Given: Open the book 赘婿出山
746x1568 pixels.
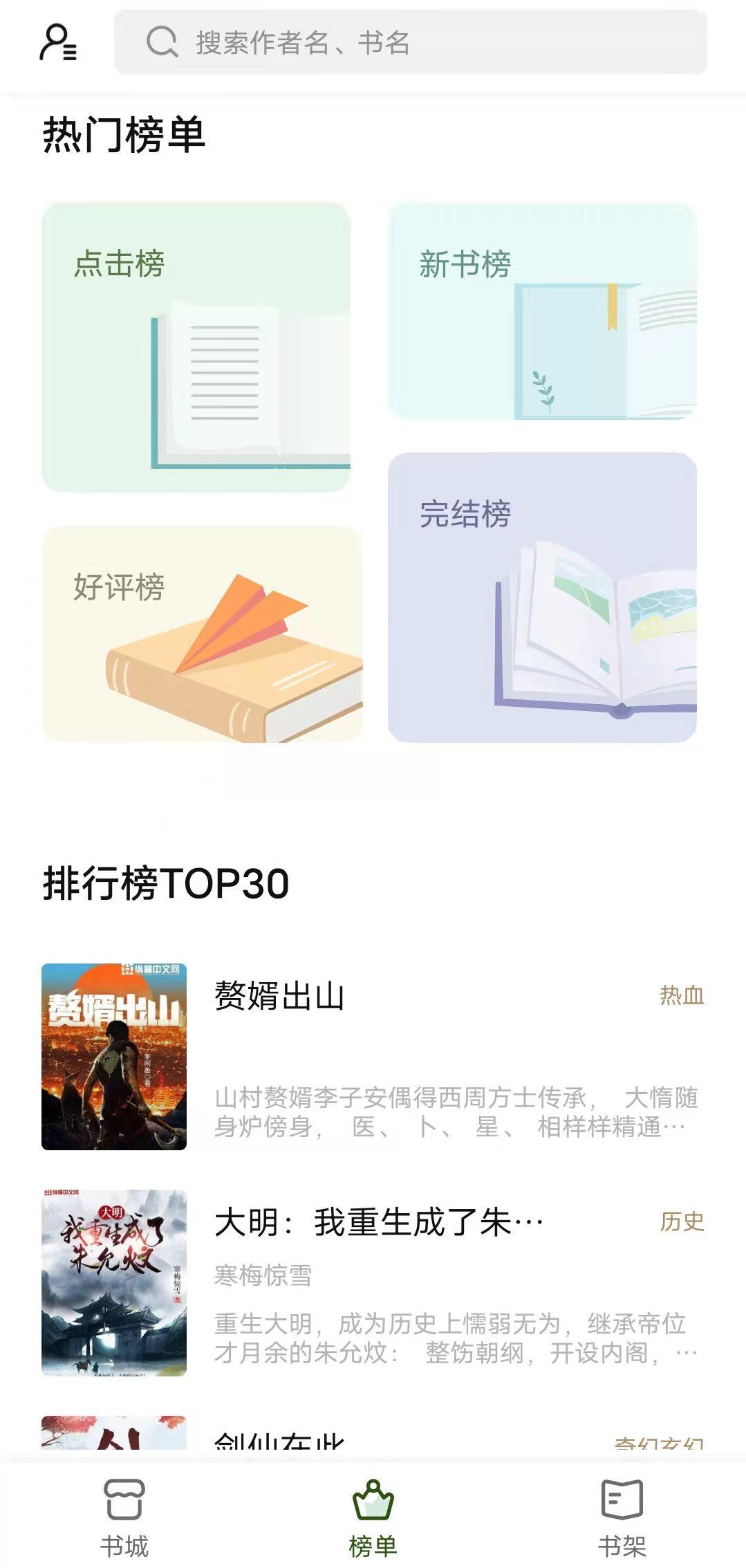Looking at the screenshot, I should [x=373, y=1056].
